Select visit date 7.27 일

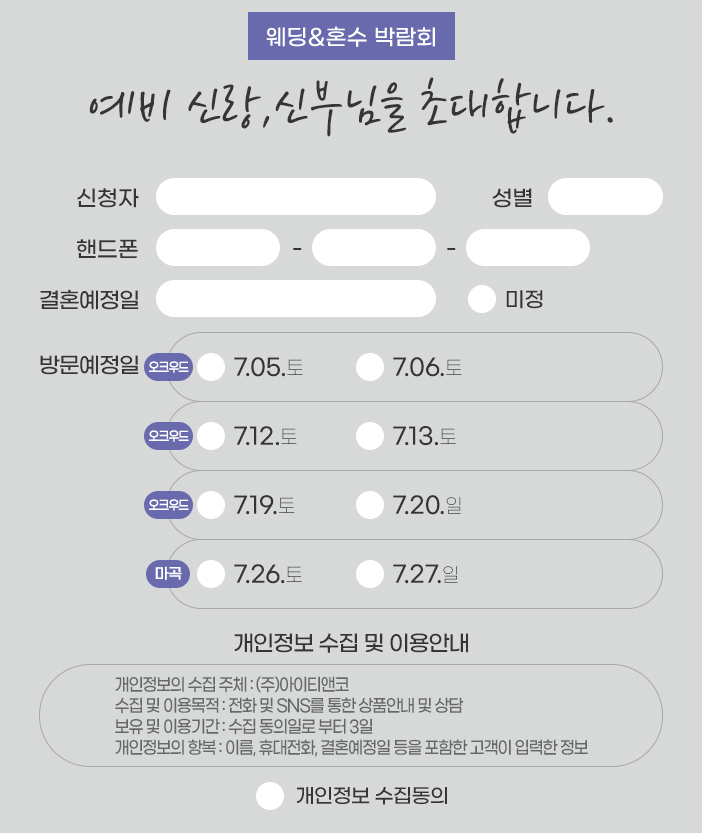coord(370,574)
